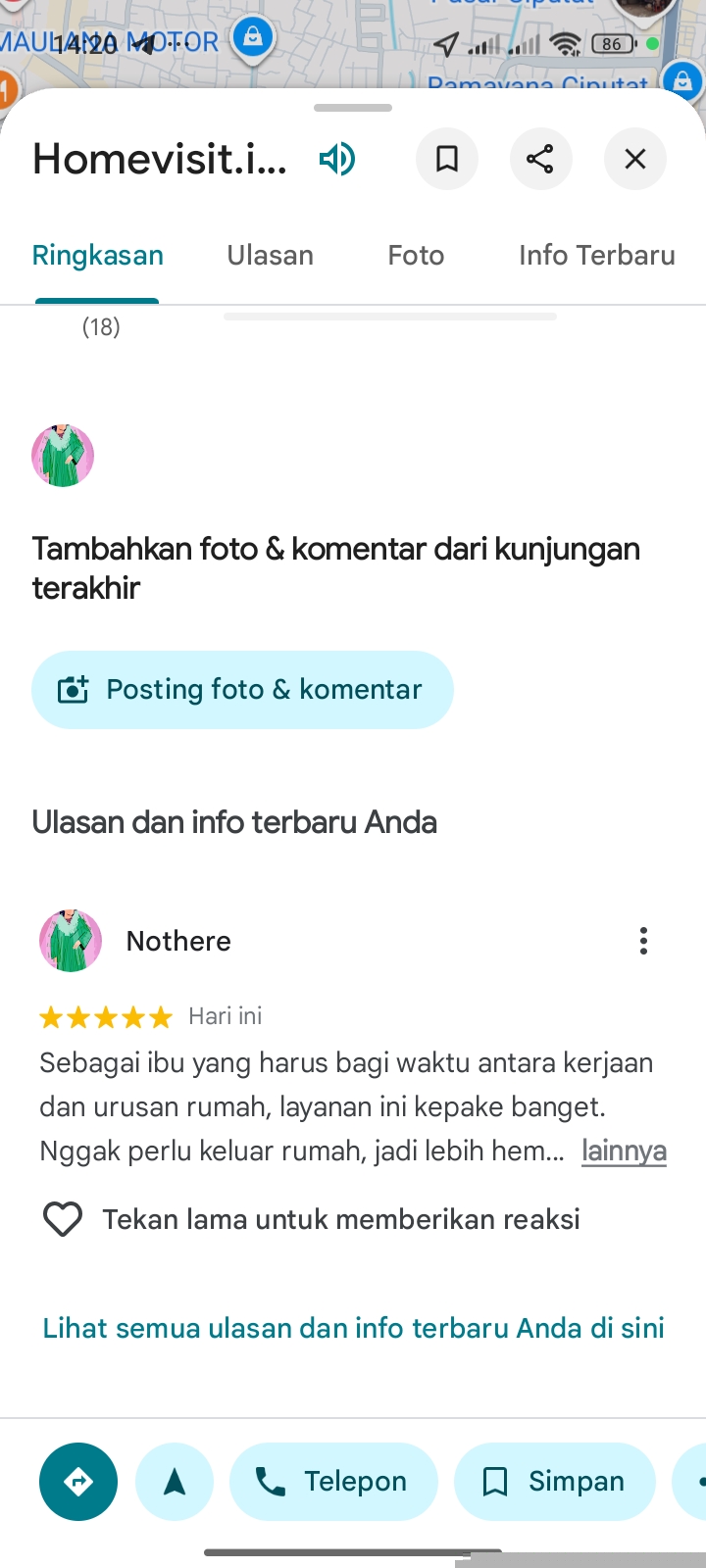This screenshot has width=706, height=1568.
Task: Tap Posting foto & komentar button
Action: (x=242, y=690)
